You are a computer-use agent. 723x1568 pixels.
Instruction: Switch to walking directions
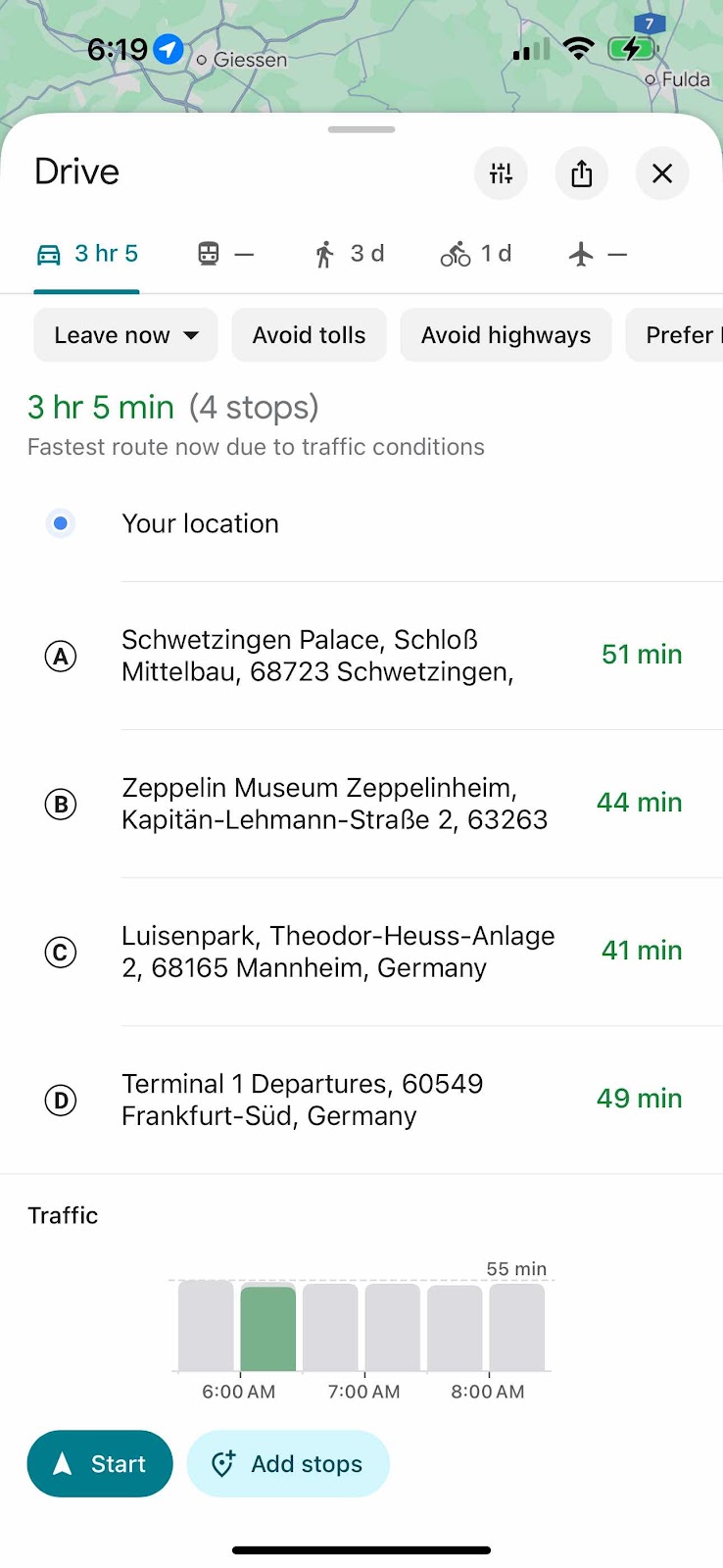pyautogui.click(x=349, y=255)
